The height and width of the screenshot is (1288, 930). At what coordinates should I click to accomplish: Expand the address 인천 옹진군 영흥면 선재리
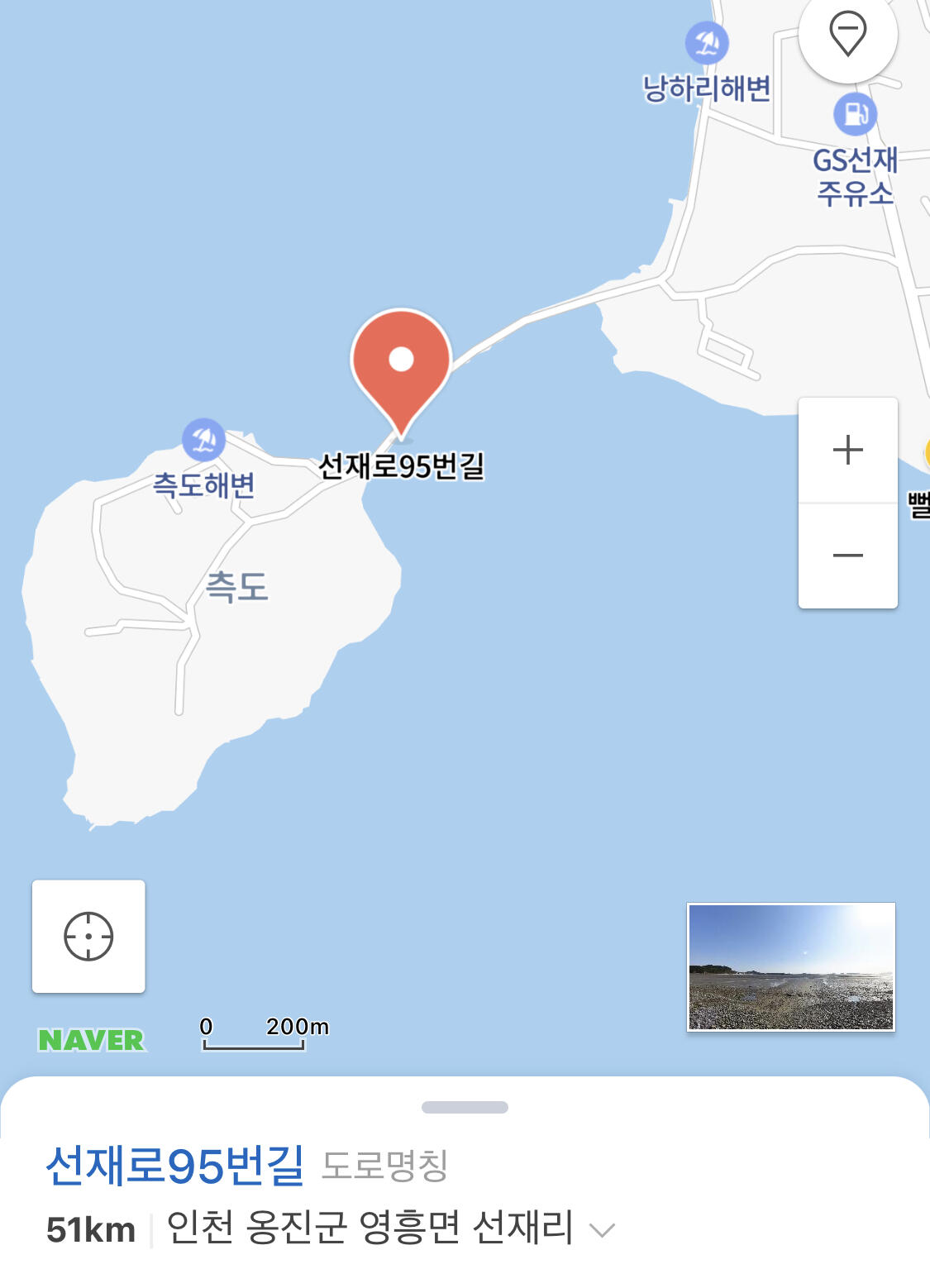pos(602,1230)
